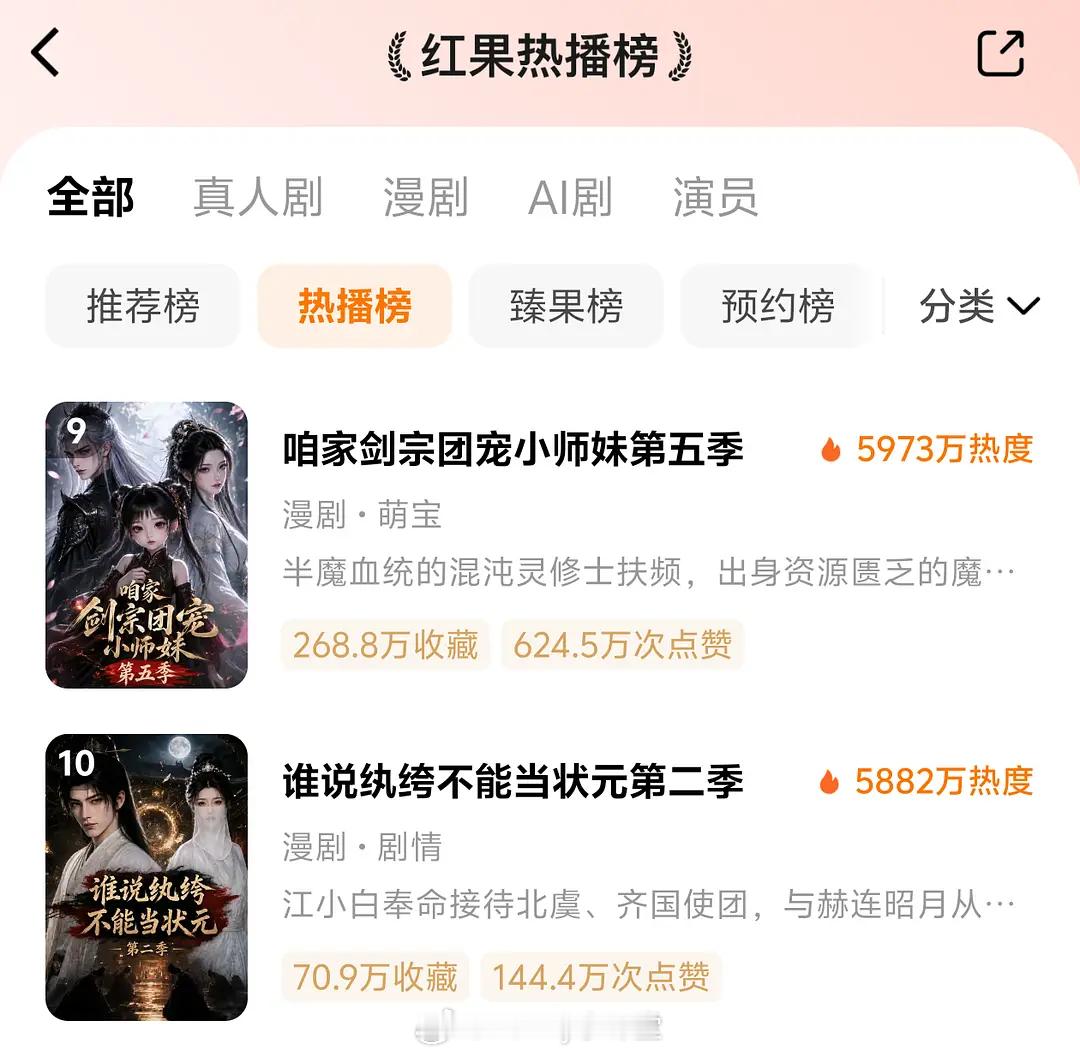
Task: Select the 热播榜 chip
Action: point(355,306)
